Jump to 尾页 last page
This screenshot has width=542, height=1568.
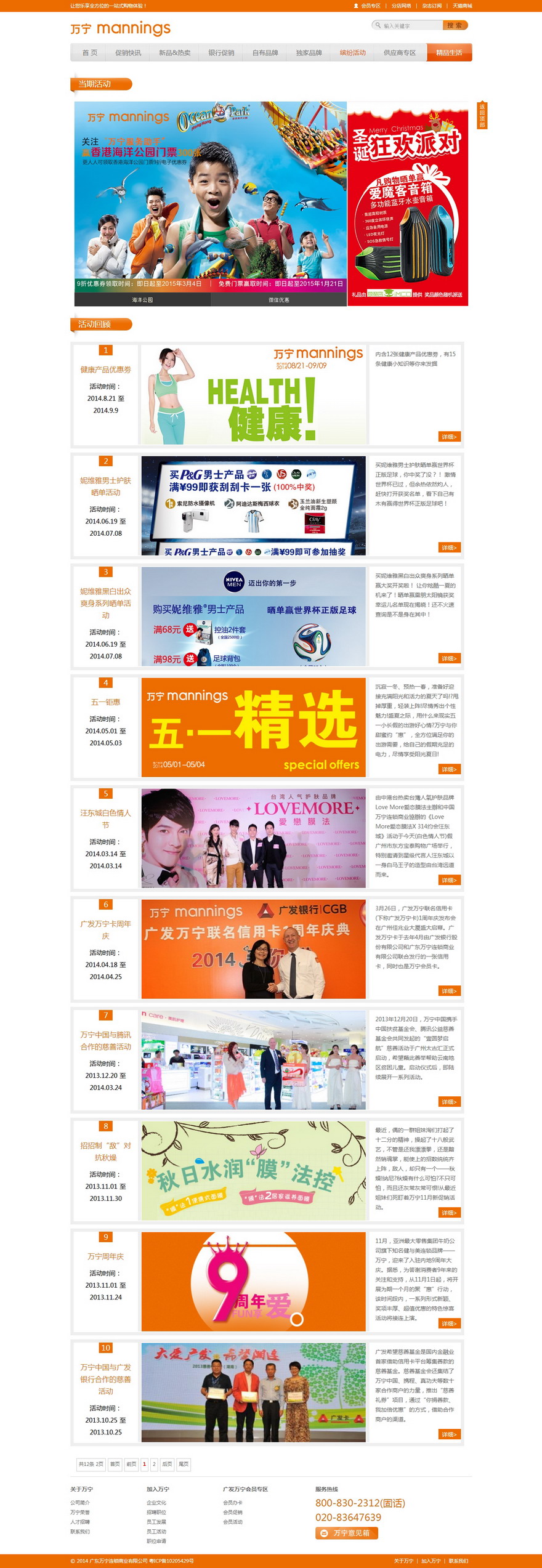tap(184, 1464)
